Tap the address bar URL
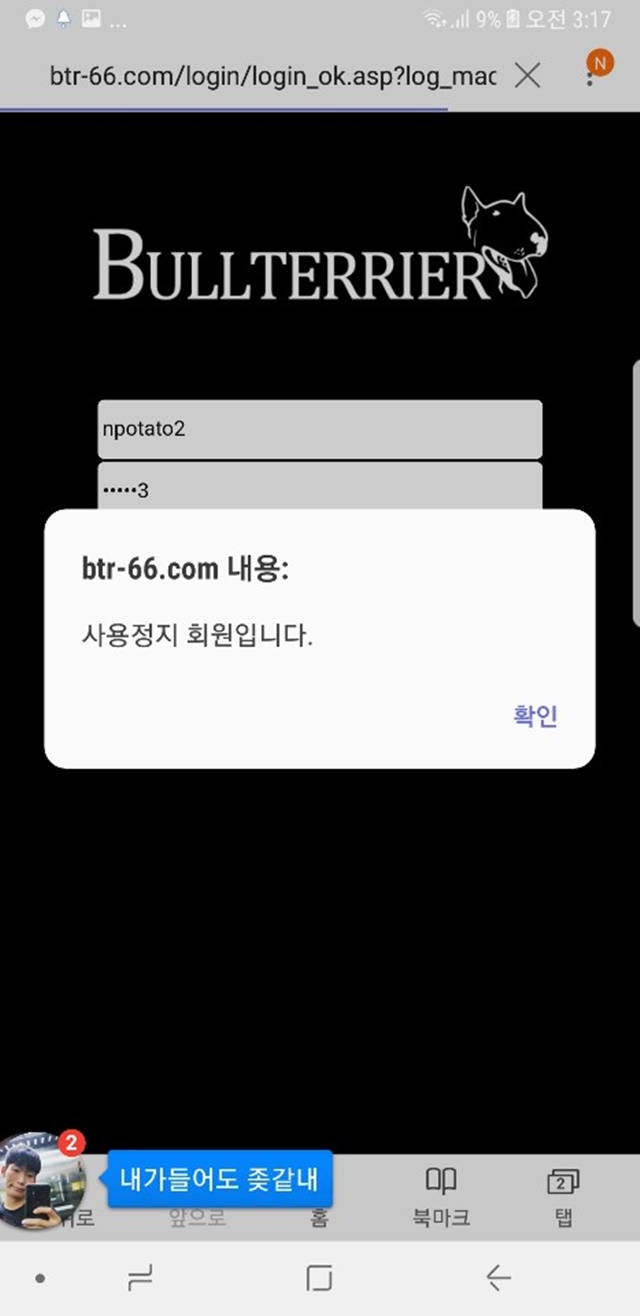The image size is (640, 1316). (273, 76)
